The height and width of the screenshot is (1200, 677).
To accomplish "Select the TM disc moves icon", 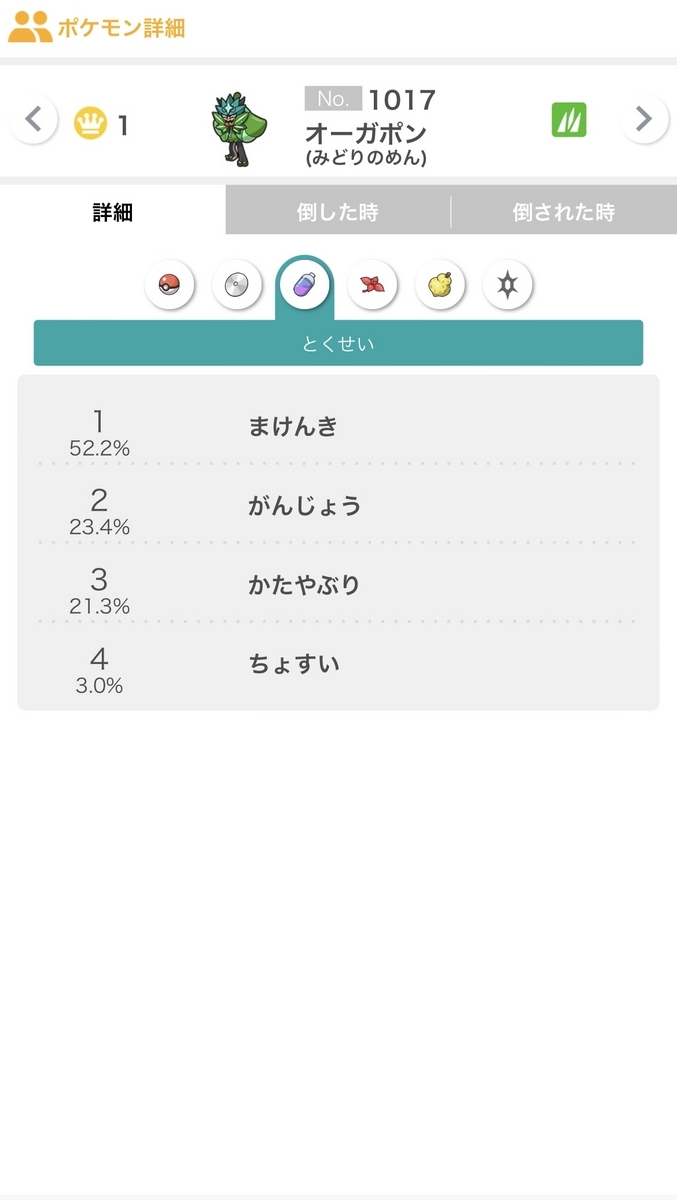I will (237, 286).
